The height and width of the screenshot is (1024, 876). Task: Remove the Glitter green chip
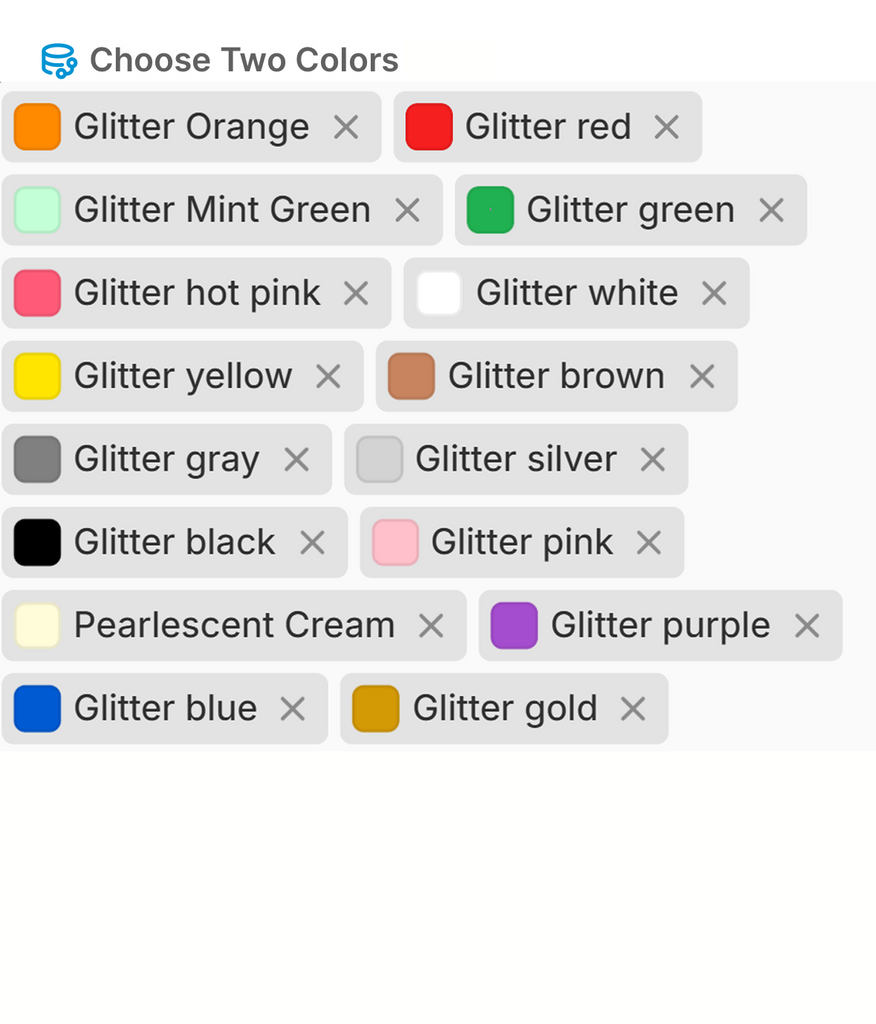point(771,210)
